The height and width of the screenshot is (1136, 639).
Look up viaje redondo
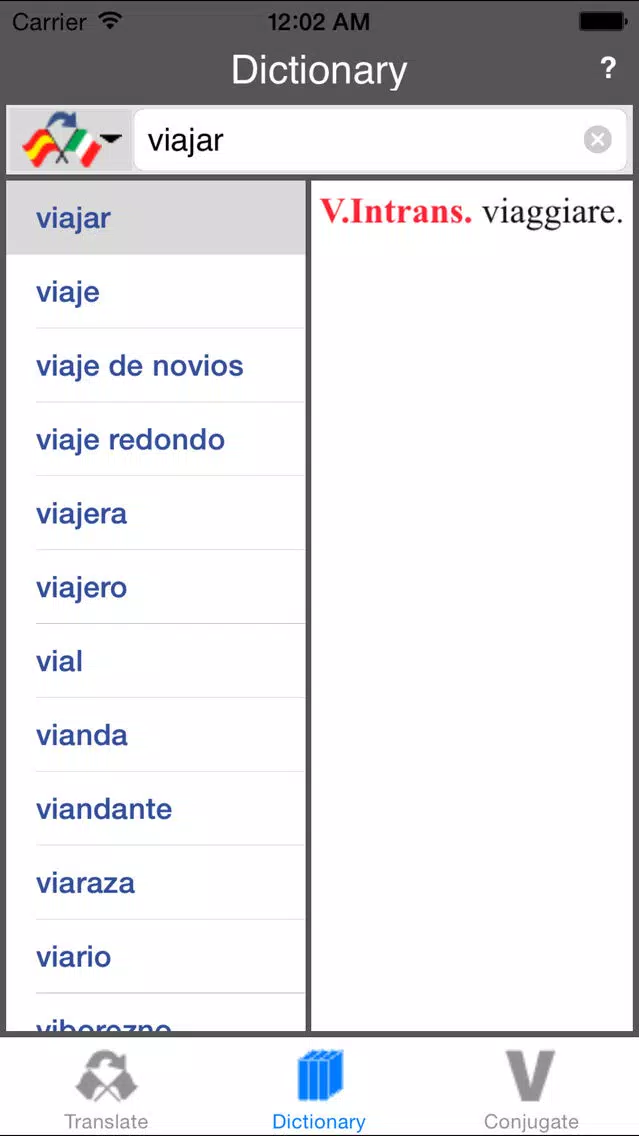[156, 439]
